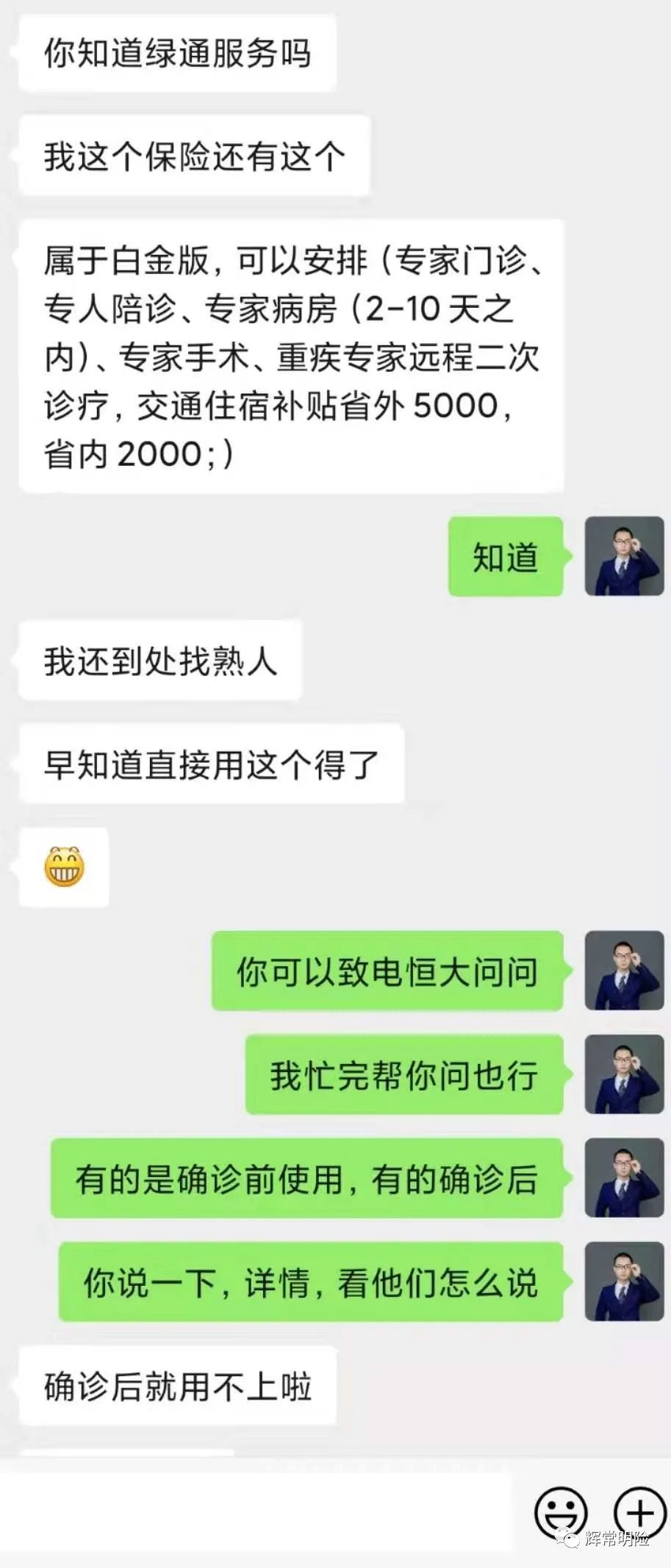Tap the "你可以致电恒大问问" green bubble
This screenshot has height=1568, width=671.
[x=386, y=970]
